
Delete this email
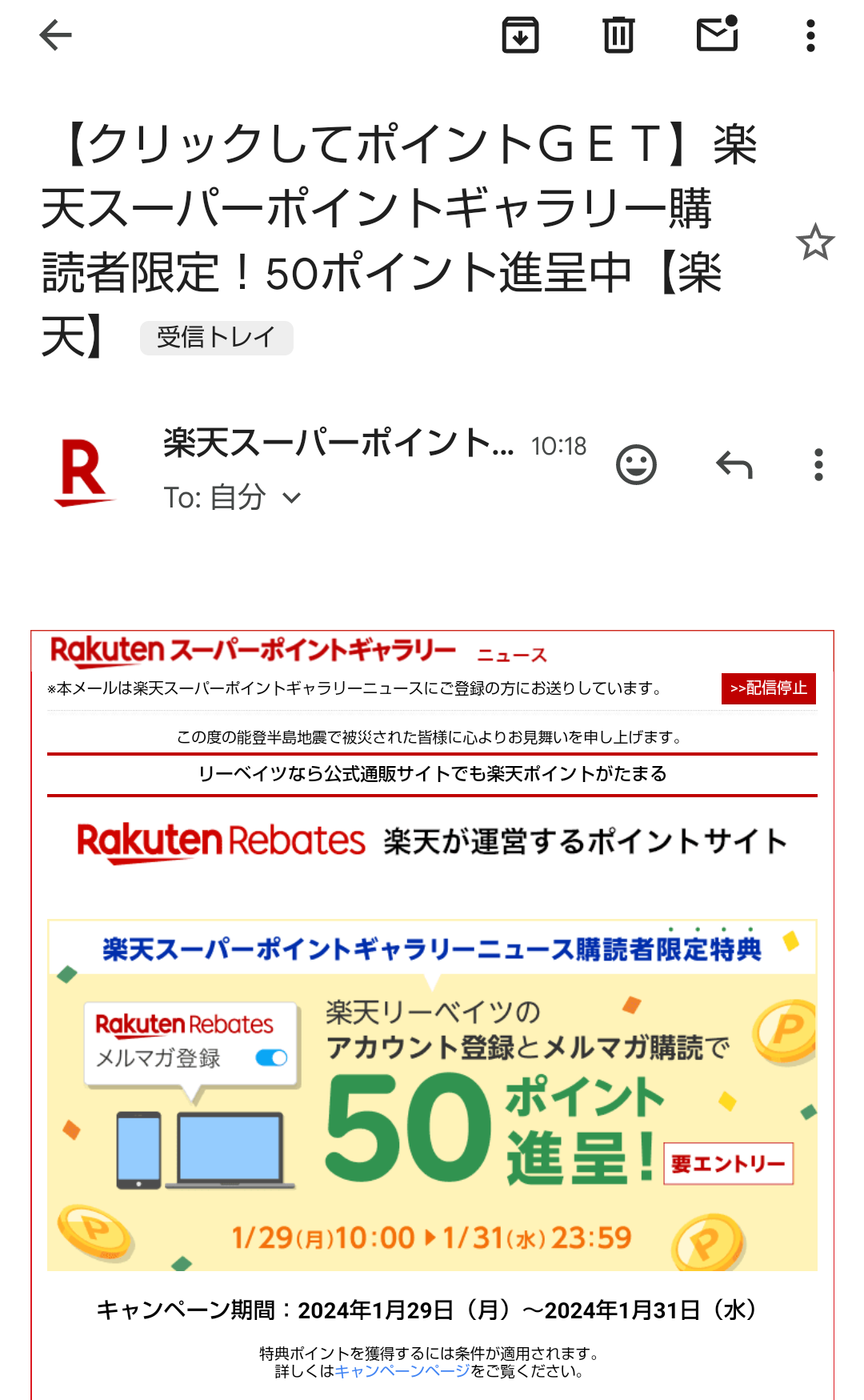click(618, 35)
